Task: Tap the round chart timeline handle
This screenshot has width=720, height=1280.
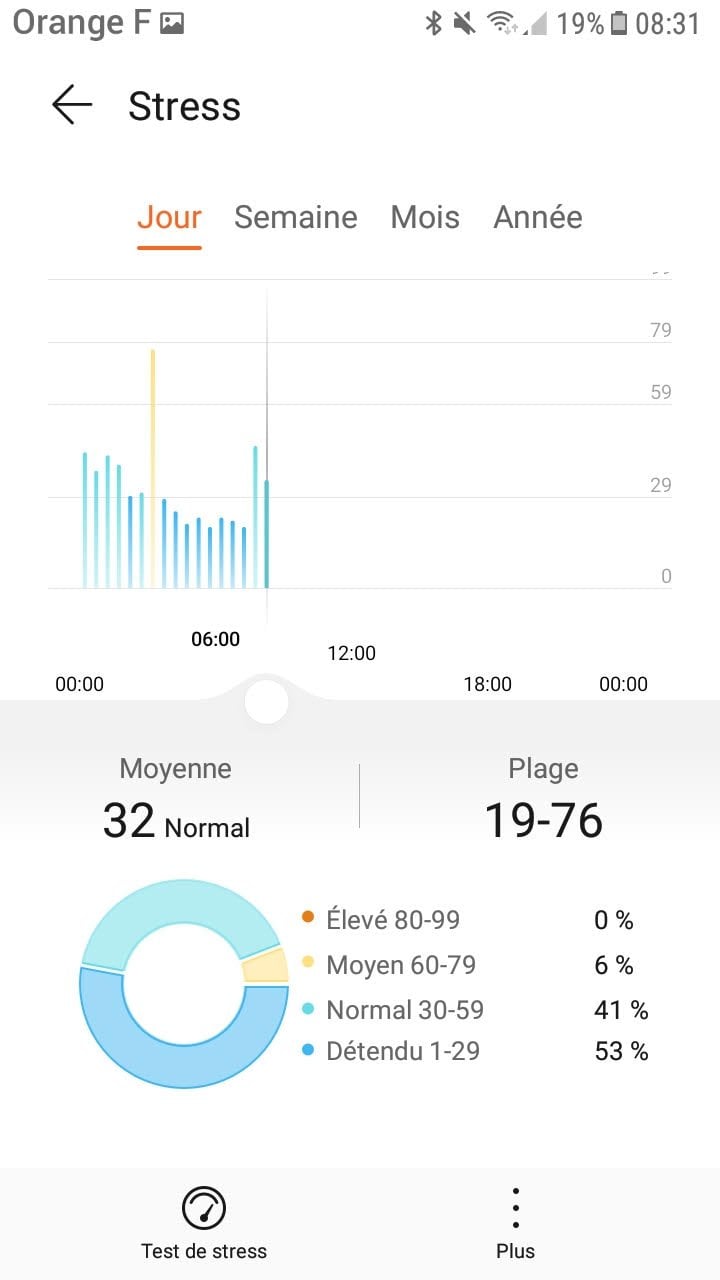Action: (266, 702)
